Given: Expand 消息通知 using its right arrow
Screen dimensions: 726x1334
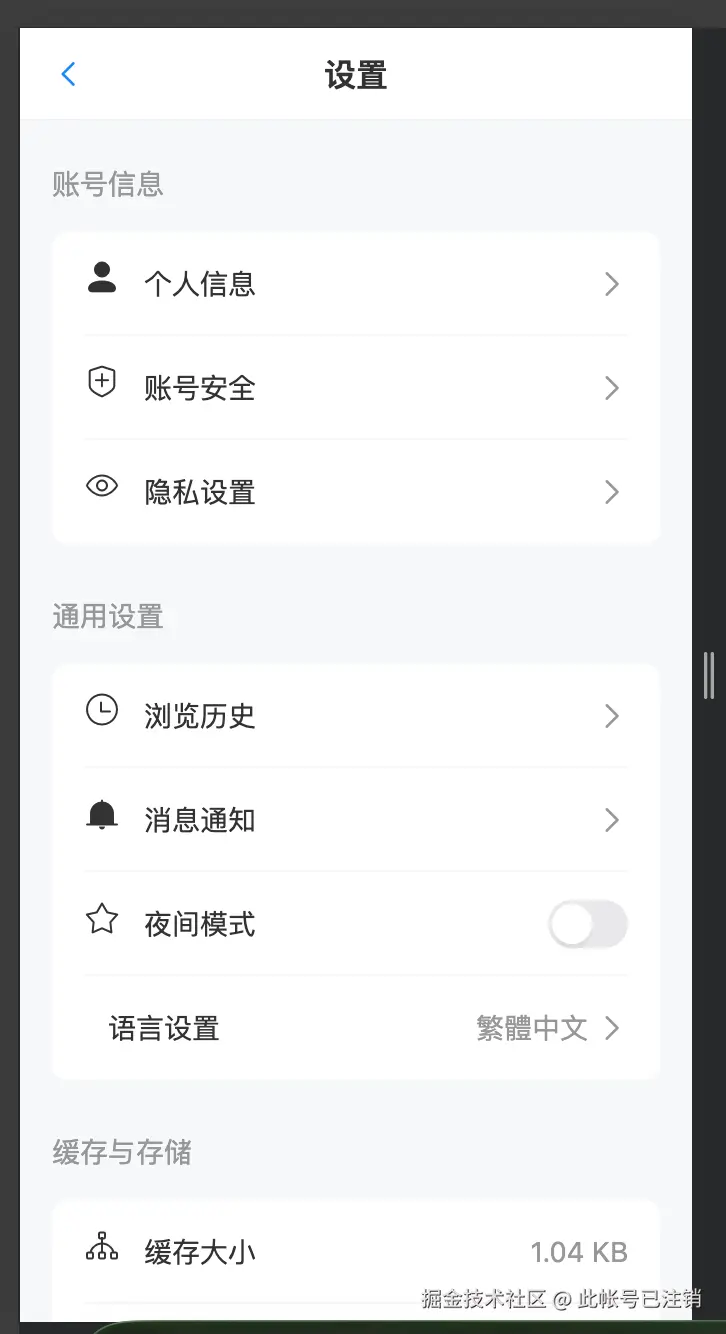Looking at the screenshot, I should 611,819.
